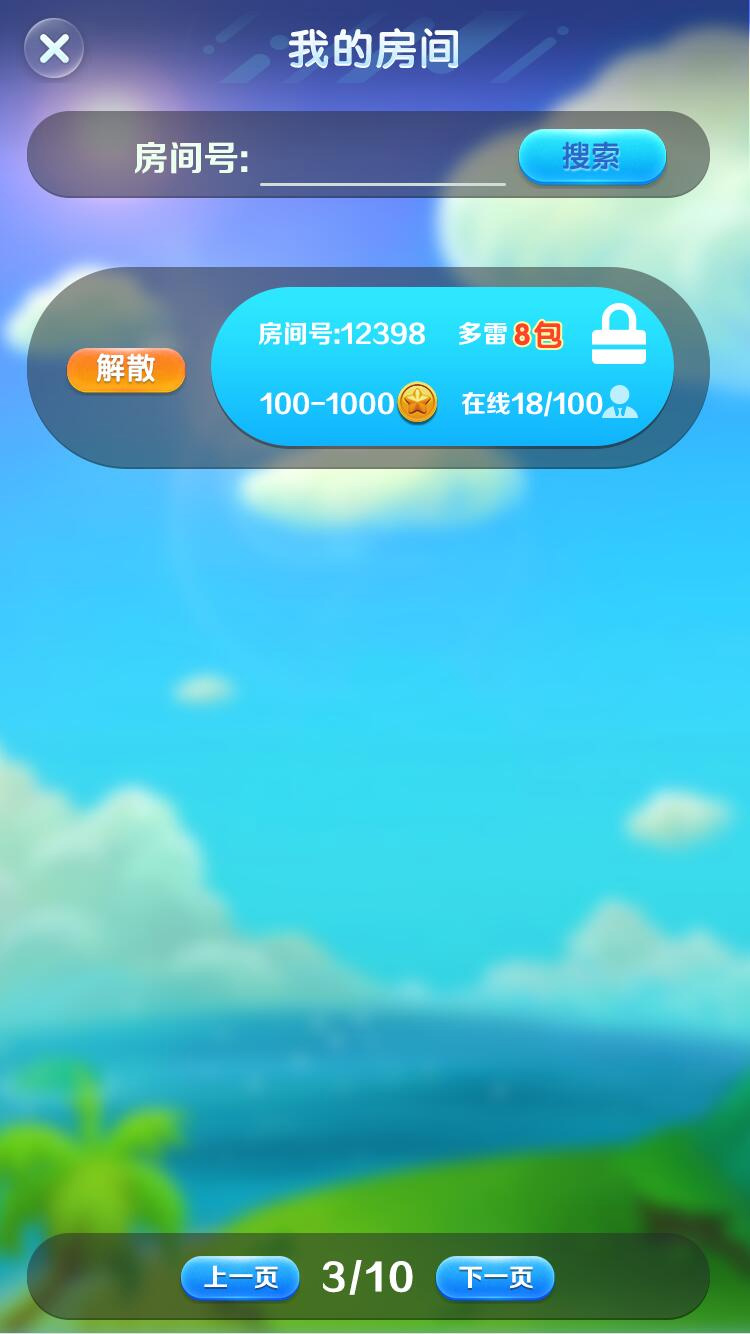The height and width of the screenshot is (1334, 750).
Task: Click the page indicator showing 3/10
Action: pos(367,1277)
